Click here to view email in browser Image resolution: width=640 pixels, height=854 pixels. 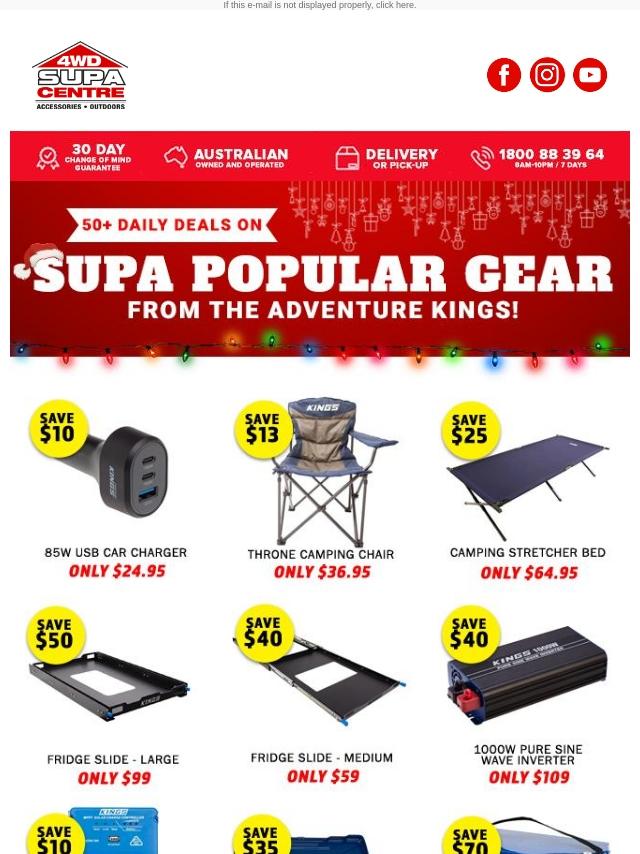tap(395, 5)
